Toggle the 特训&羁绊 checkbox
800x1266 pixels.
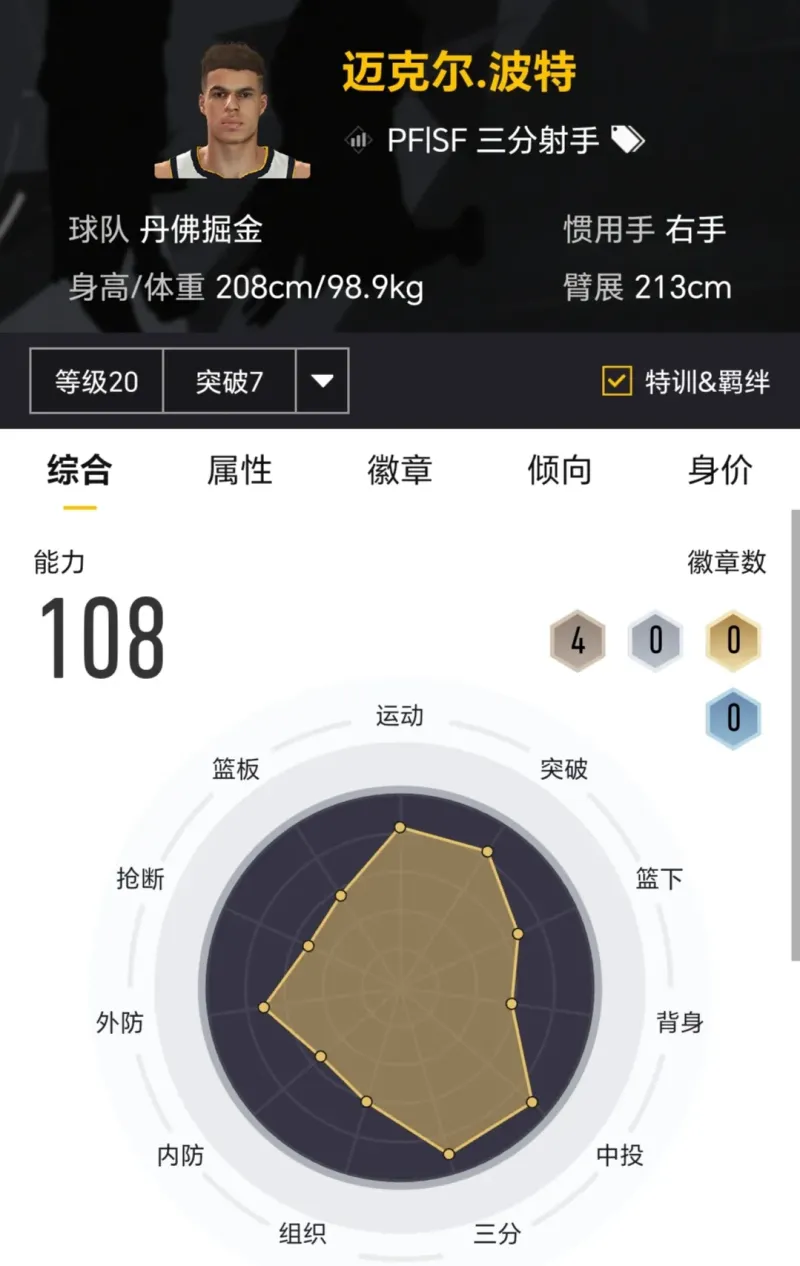click(617, 381)
